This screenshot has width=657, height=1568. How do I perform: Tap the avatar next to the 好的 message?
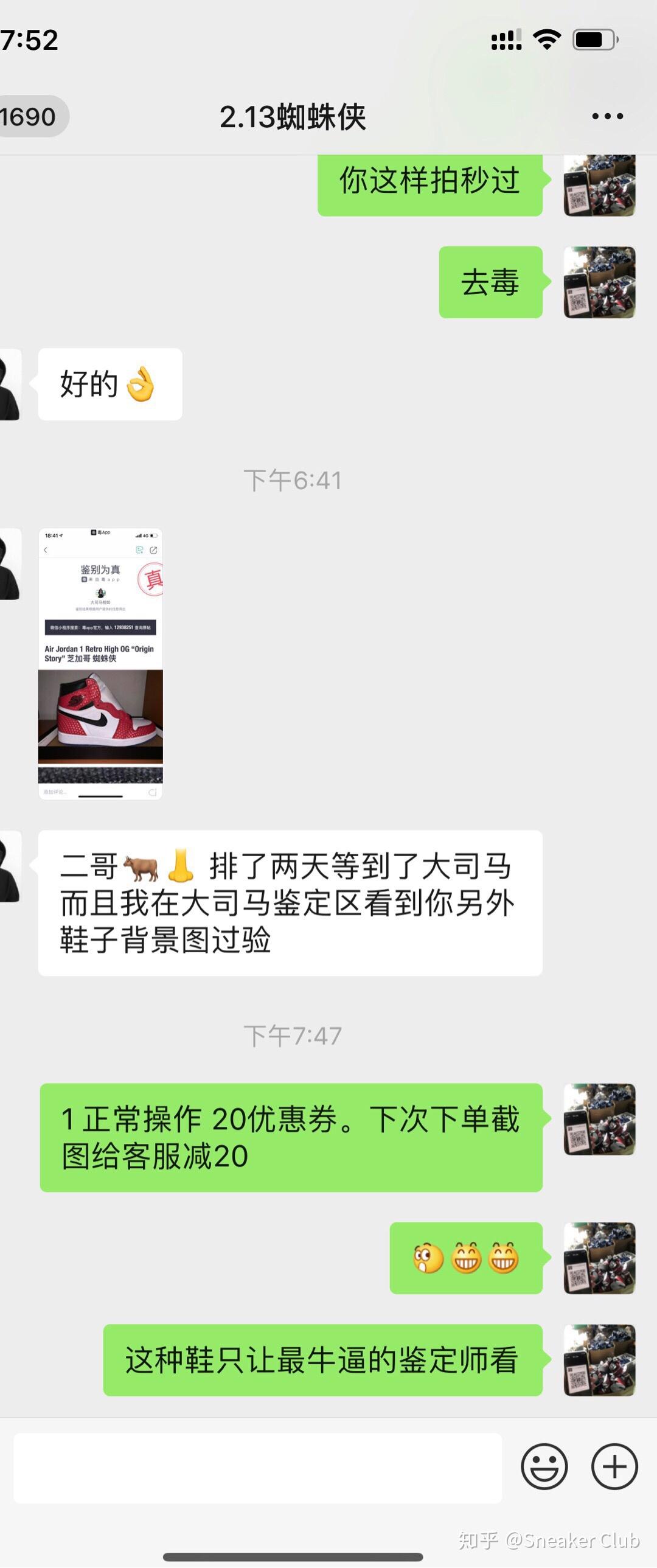[10, 385]
